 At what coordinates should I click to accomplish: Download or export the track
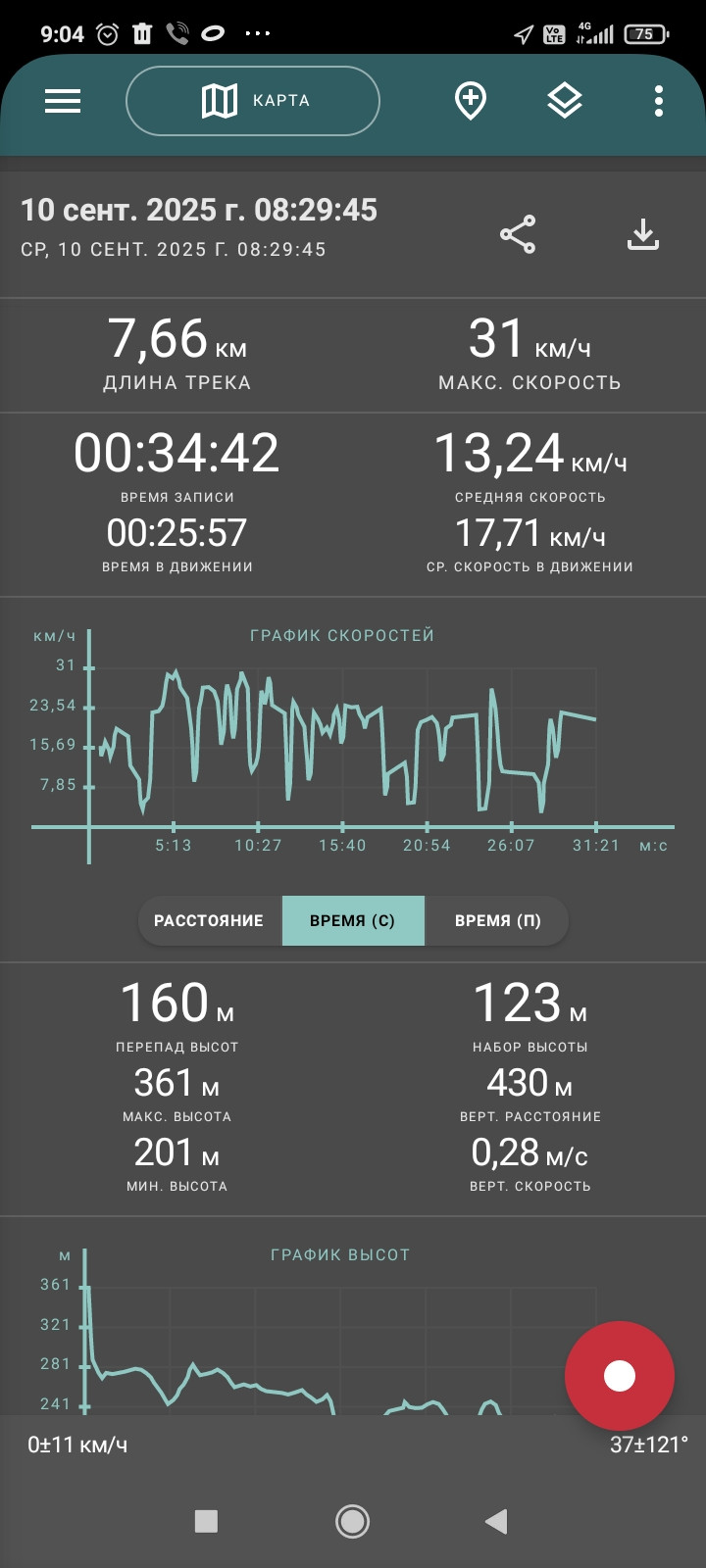click(x=643, y=234)
